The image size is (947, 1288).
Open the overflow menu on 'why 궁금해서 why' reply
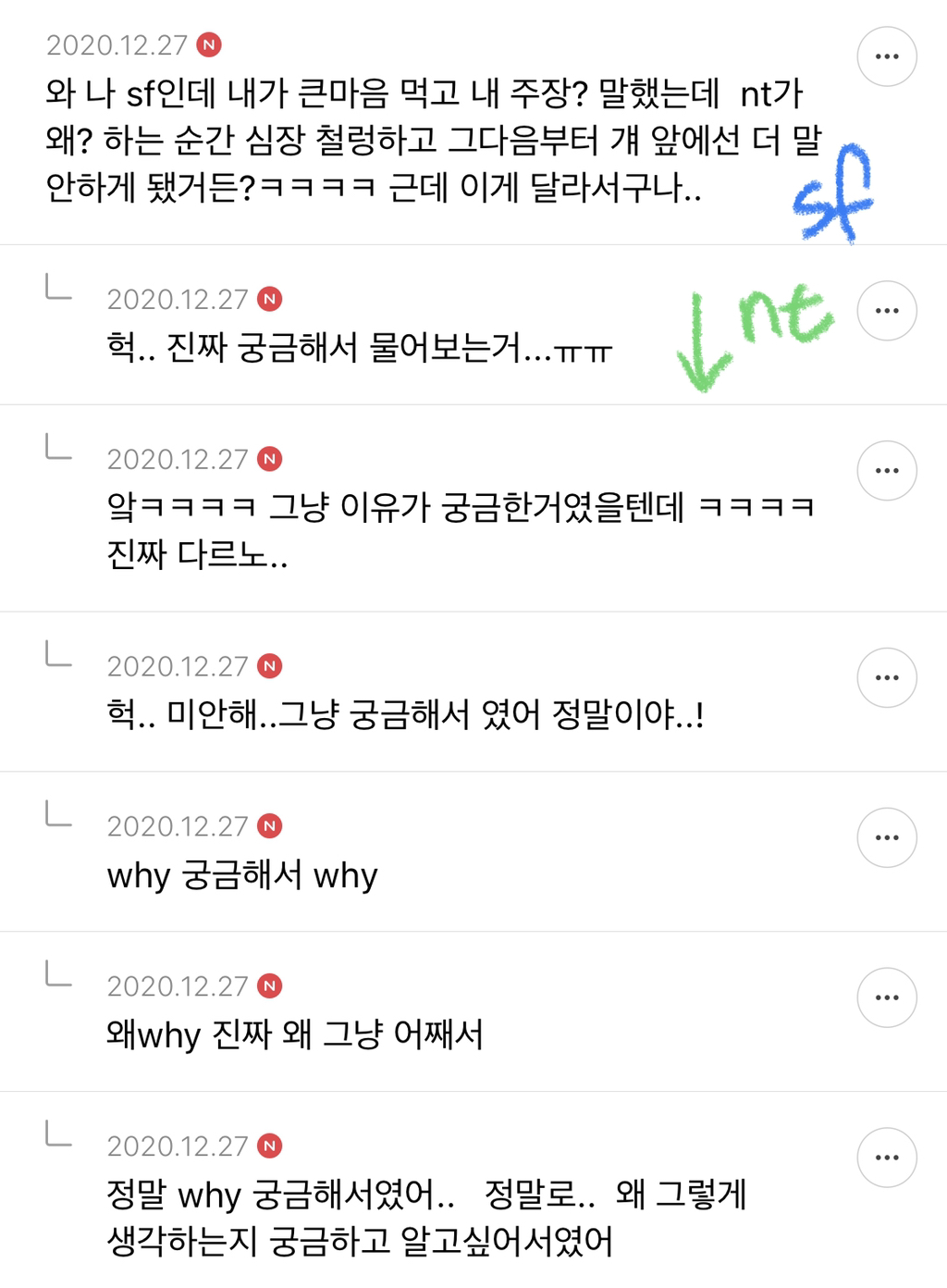(x=887, y=838)
